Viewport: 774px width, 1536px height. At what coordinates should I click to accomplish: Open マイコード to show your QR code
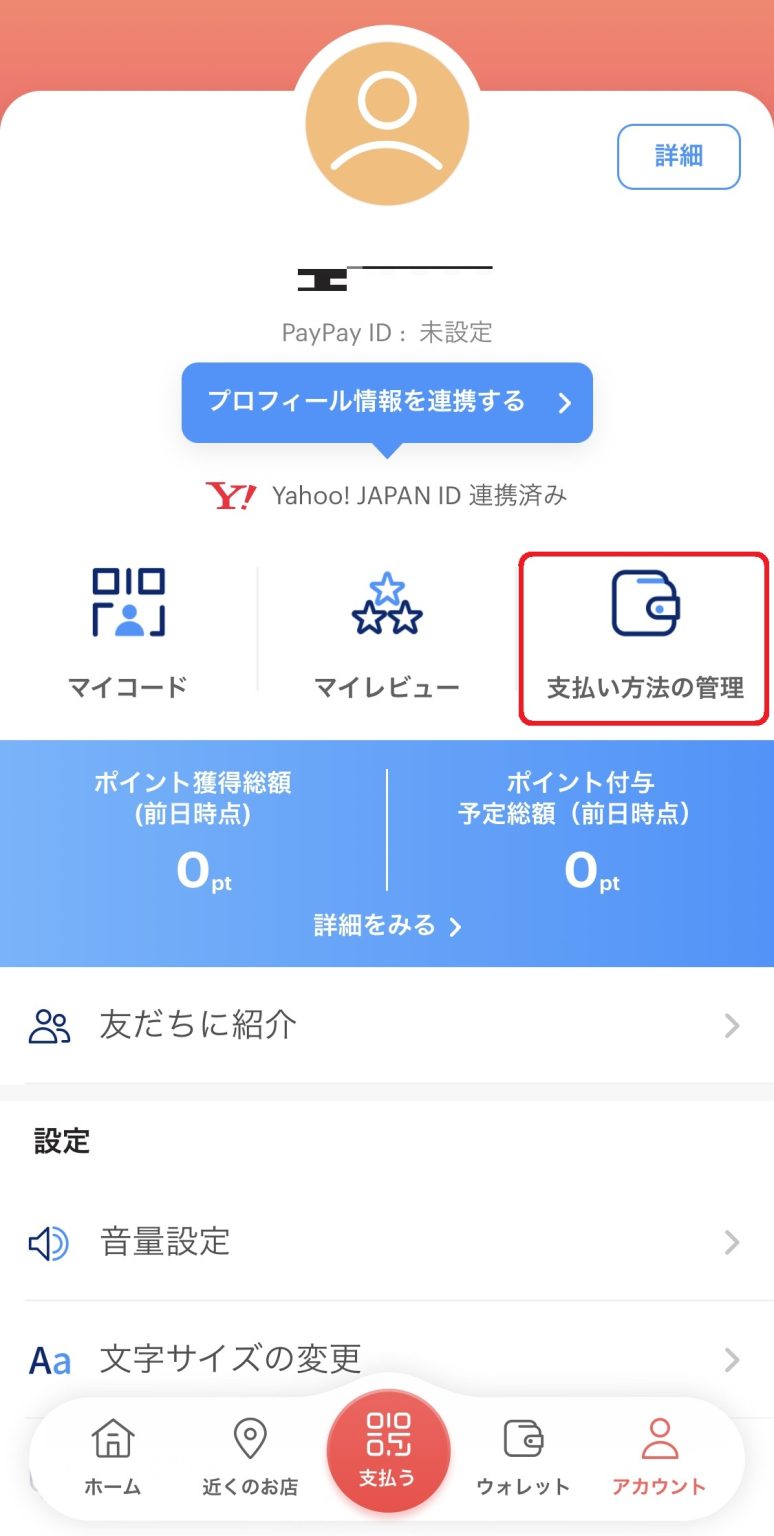pyautogui.click(x=127, y=620)
